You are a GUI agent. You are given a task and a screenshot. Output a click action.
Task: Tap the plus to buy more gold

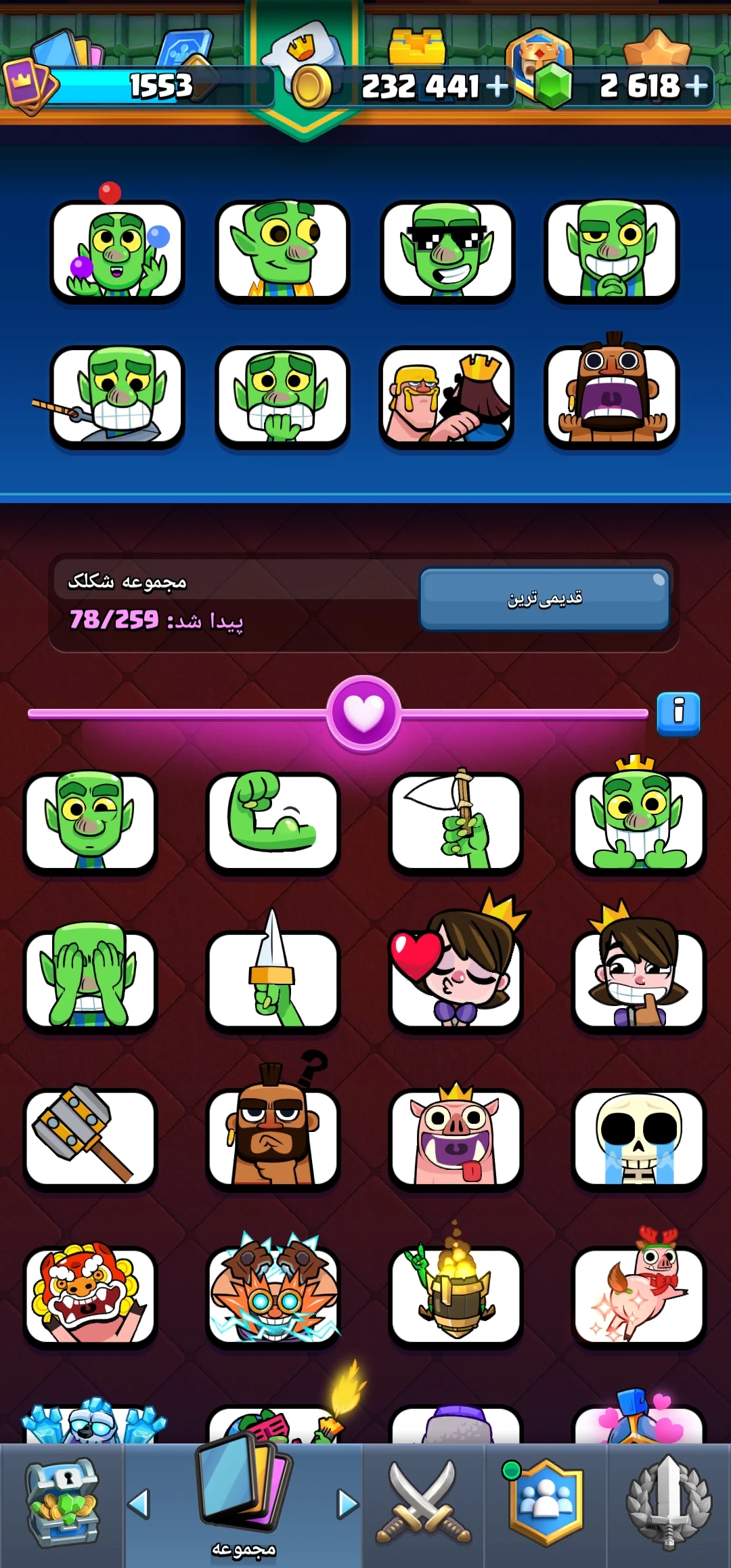click(497, 86)
